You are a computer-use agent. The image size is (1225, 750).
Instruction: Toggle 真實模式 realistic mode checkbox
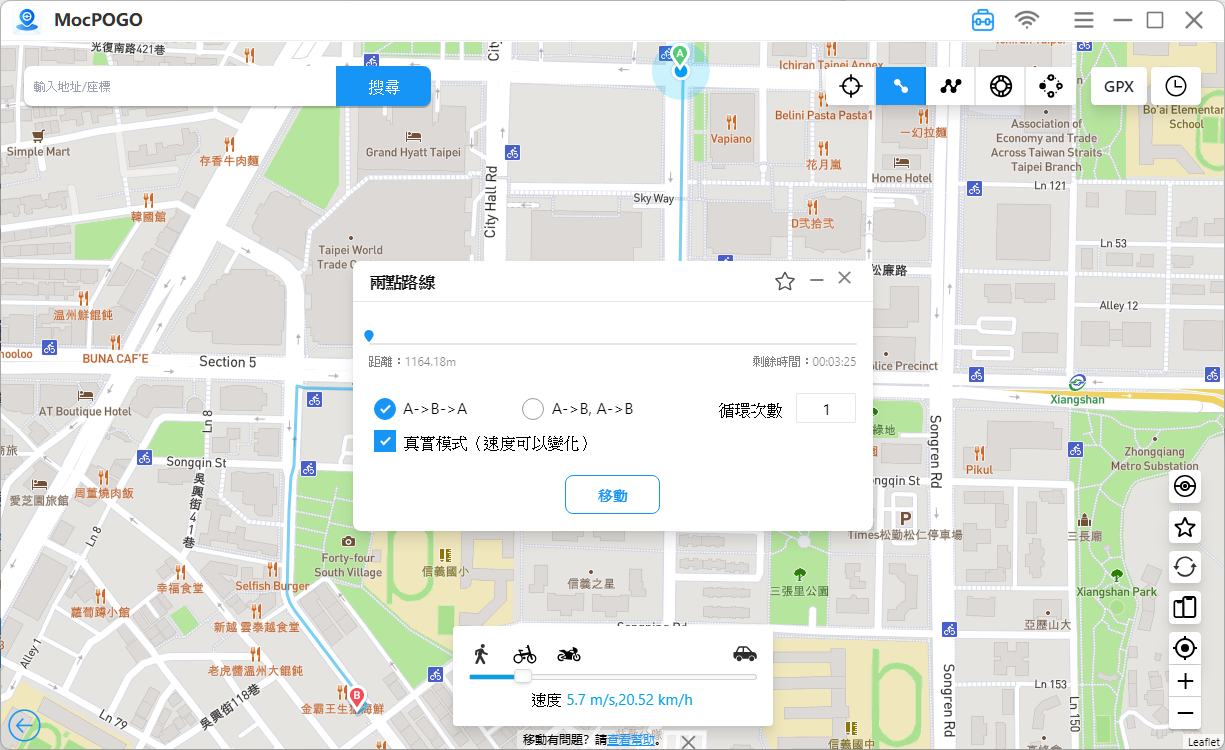[385, 442]
